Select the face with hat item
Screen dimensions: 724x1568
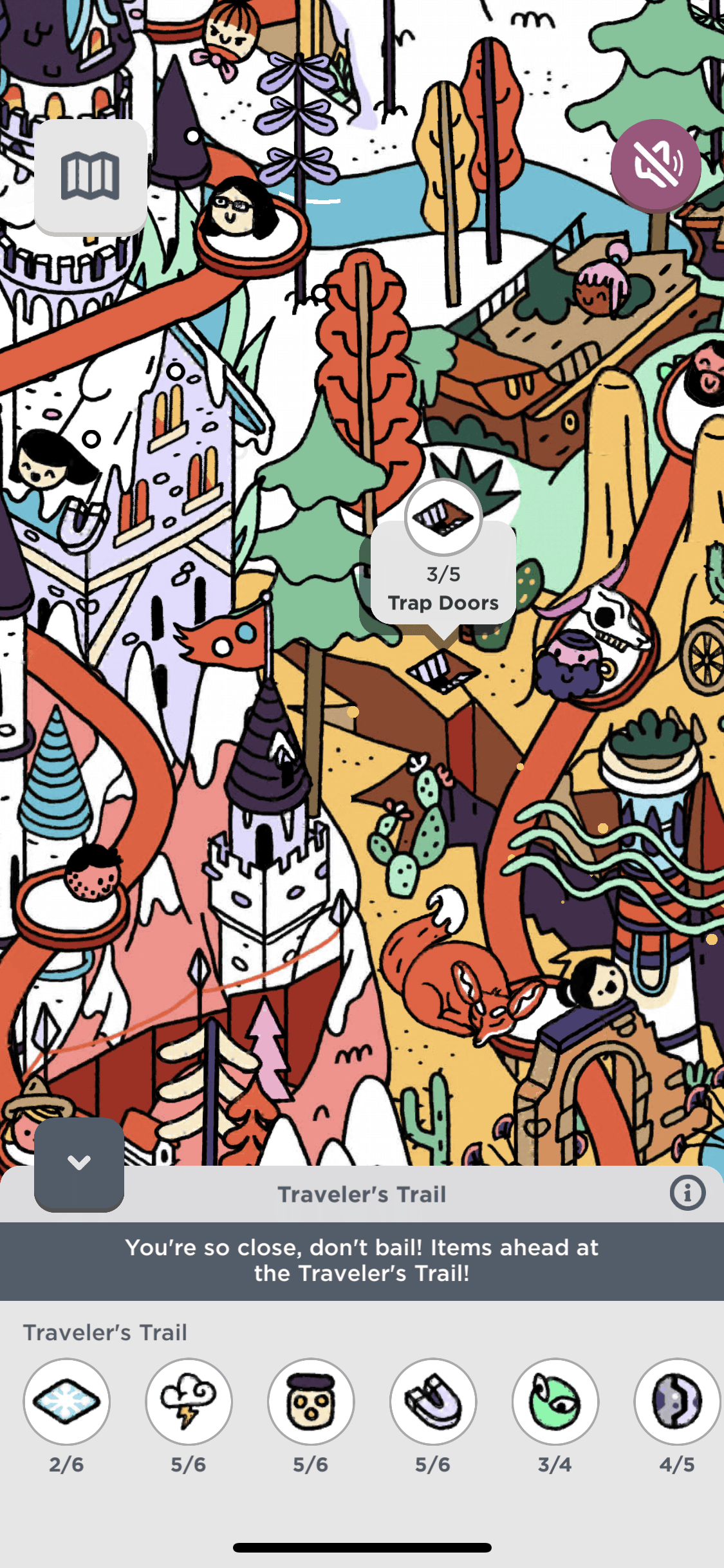pos(311,1401)
